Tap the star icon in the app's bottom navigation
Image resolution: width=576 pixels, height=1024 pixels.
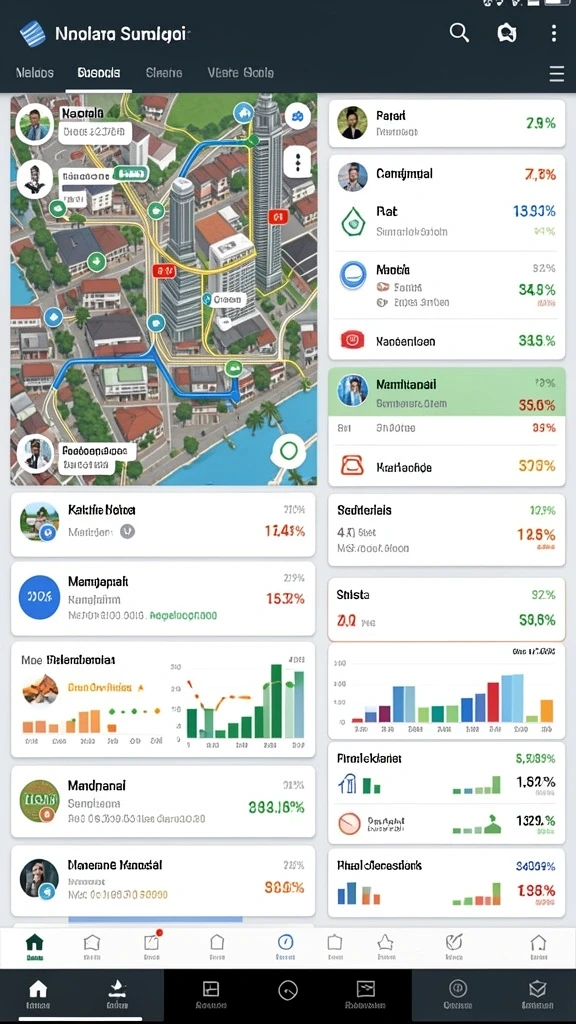[385, 947]
